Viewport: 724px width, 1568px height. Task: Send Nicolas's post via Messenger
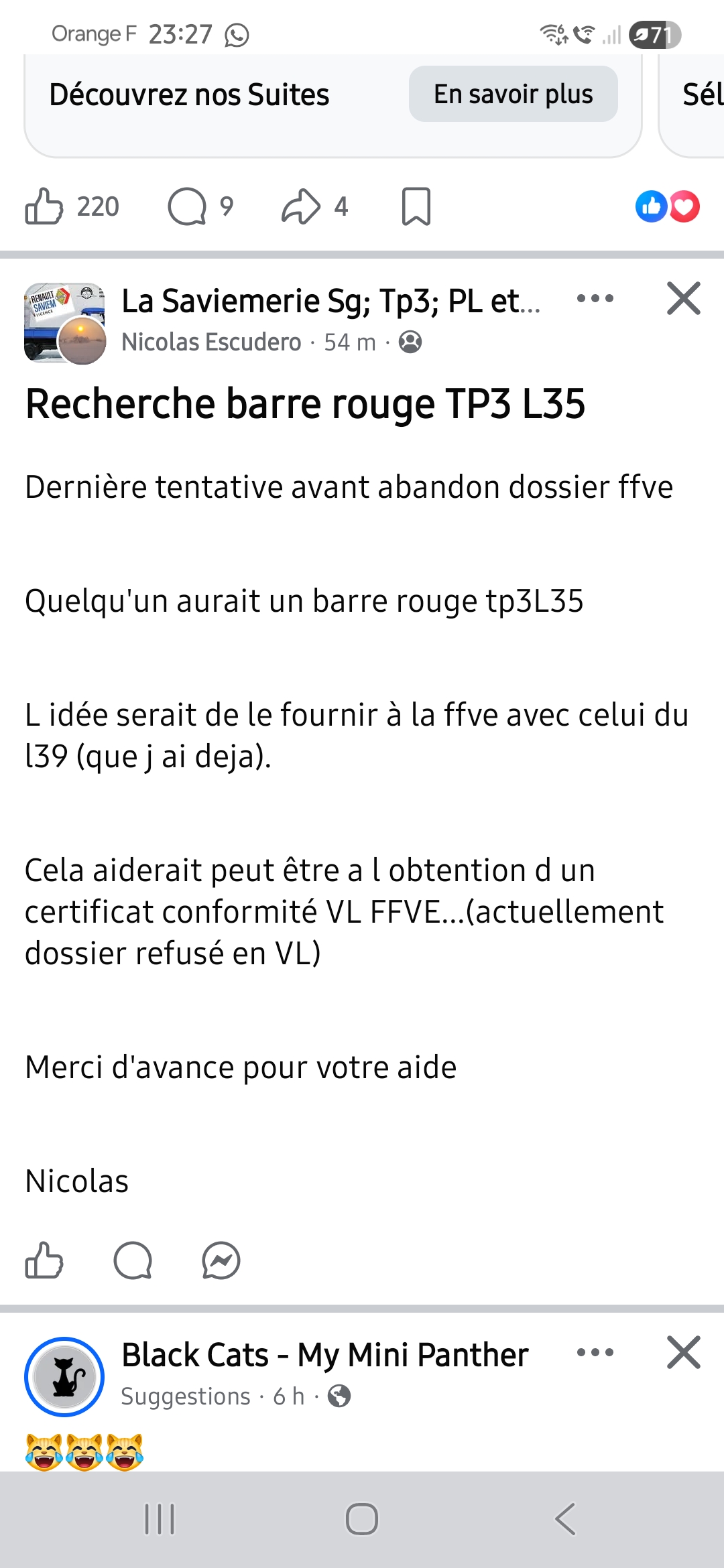point(221,1260)
